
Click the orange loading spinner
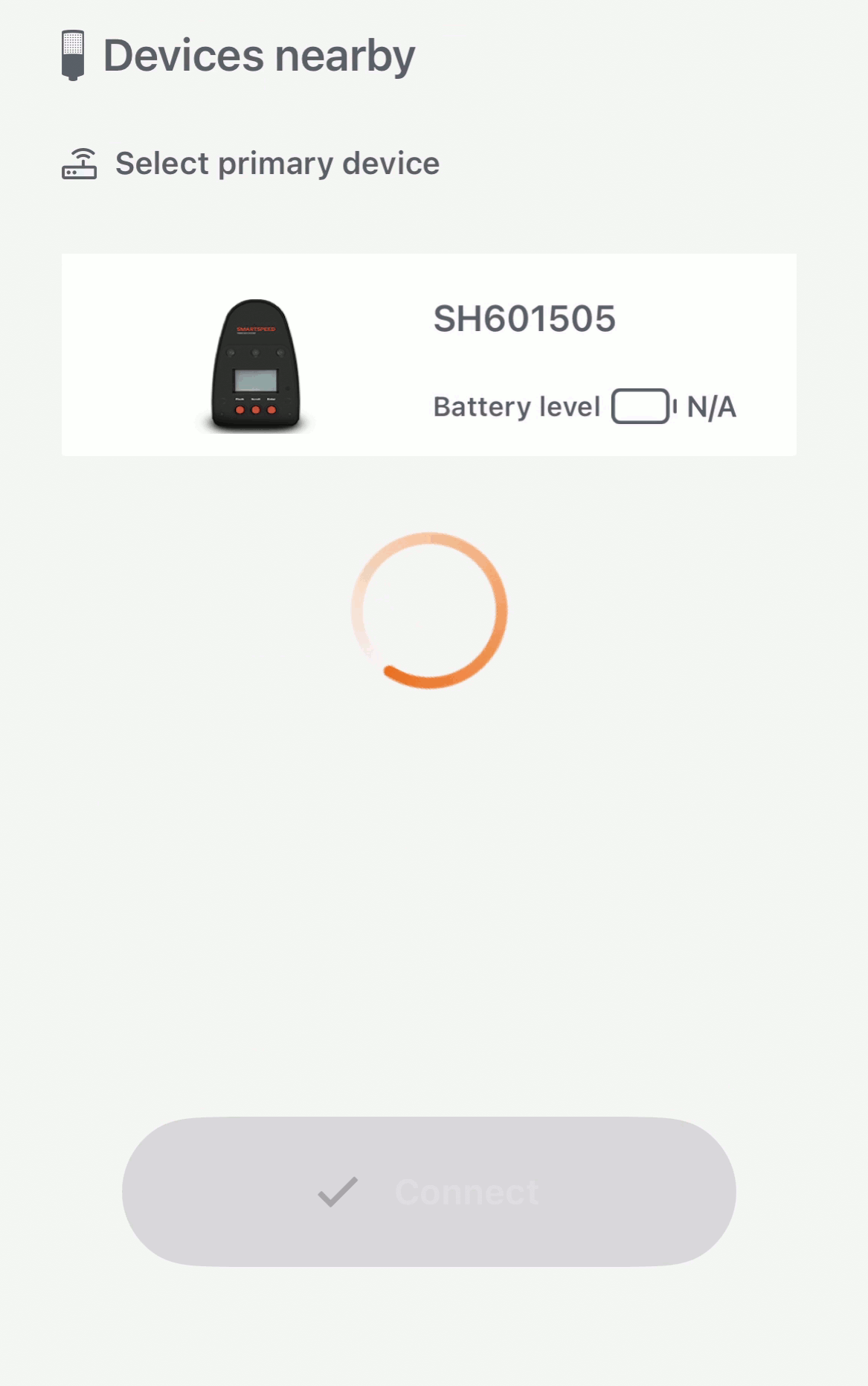point(429,612)
